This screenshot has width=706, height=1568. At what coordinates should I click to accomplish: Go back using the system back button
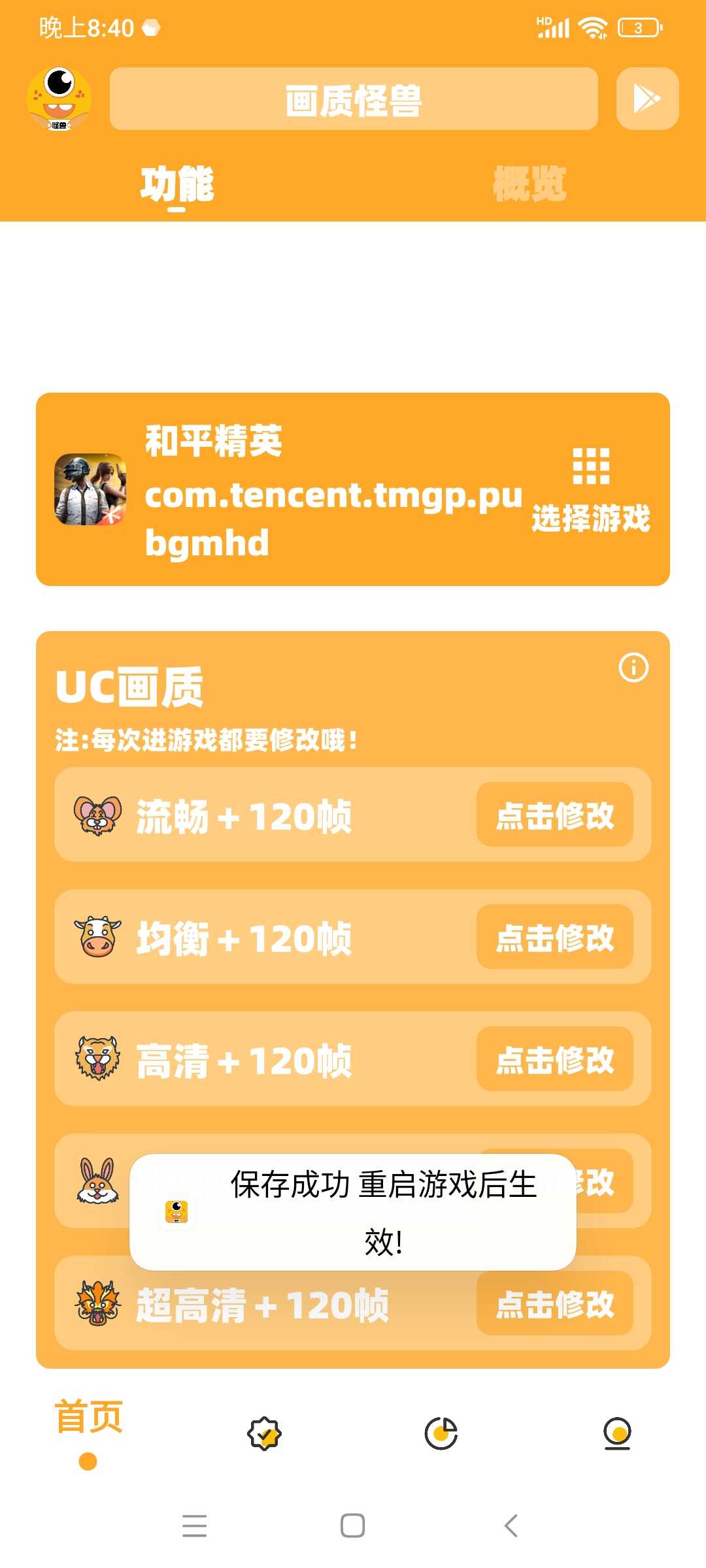pos(511,1526)
